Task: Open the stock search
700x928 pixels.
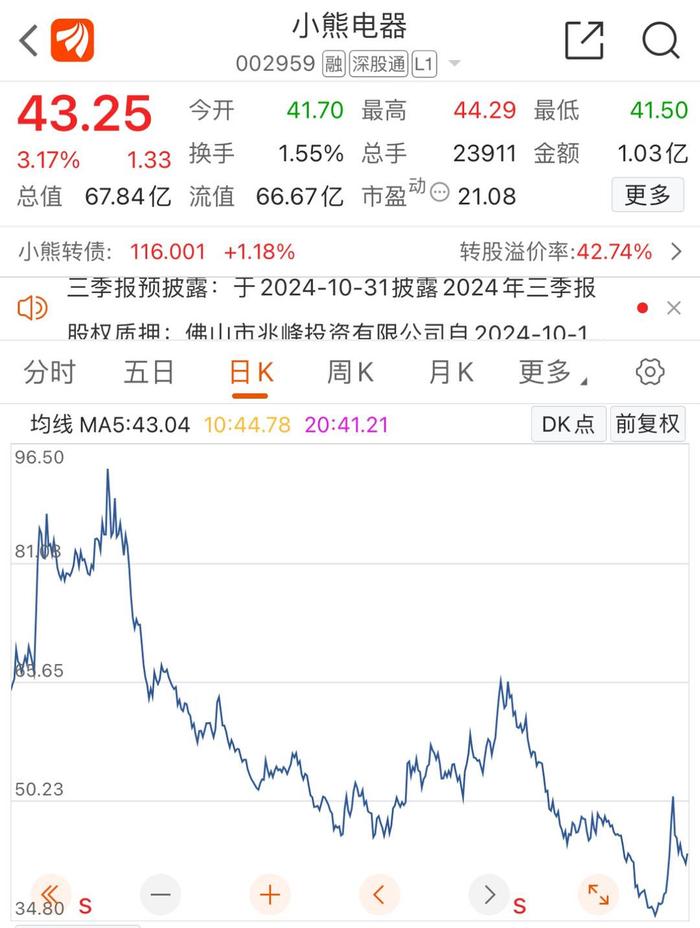Action: (x=660, y=41)
